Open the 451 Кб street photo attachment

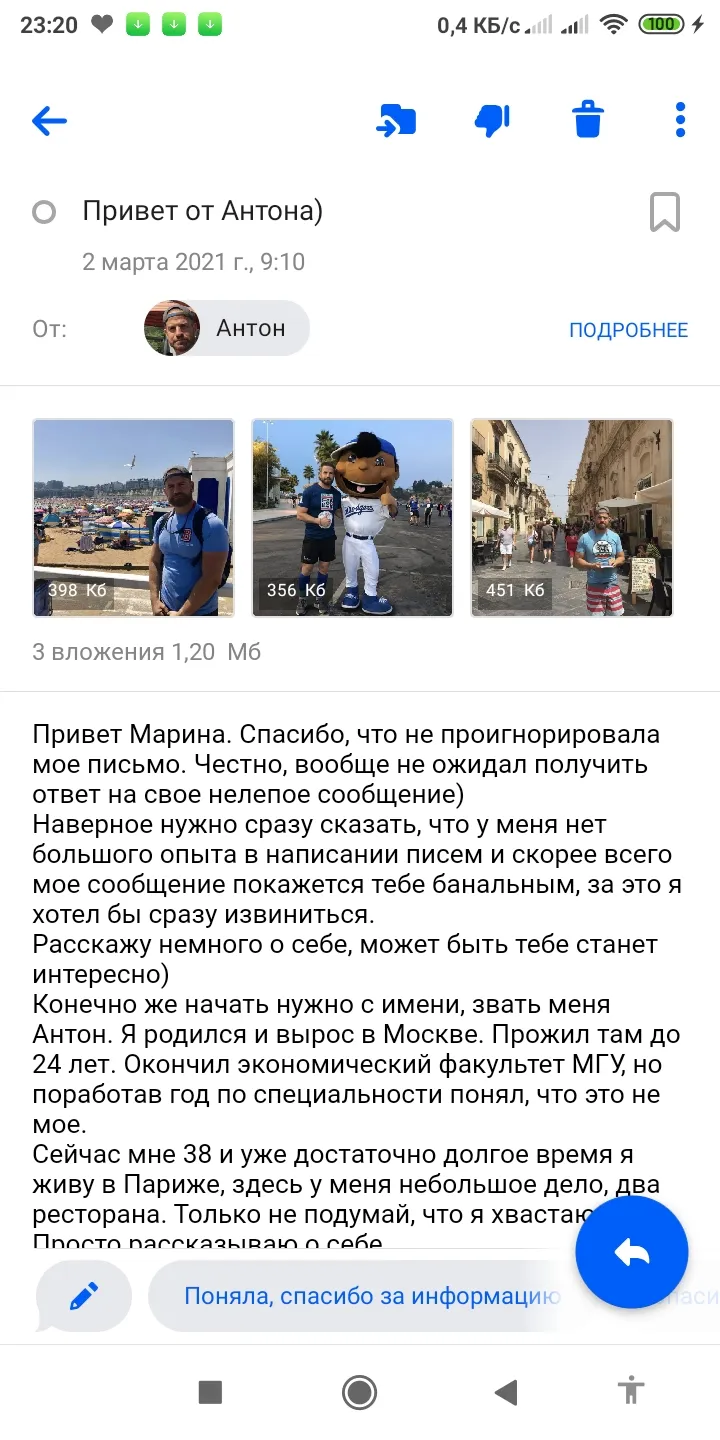(x=572, y=518)
